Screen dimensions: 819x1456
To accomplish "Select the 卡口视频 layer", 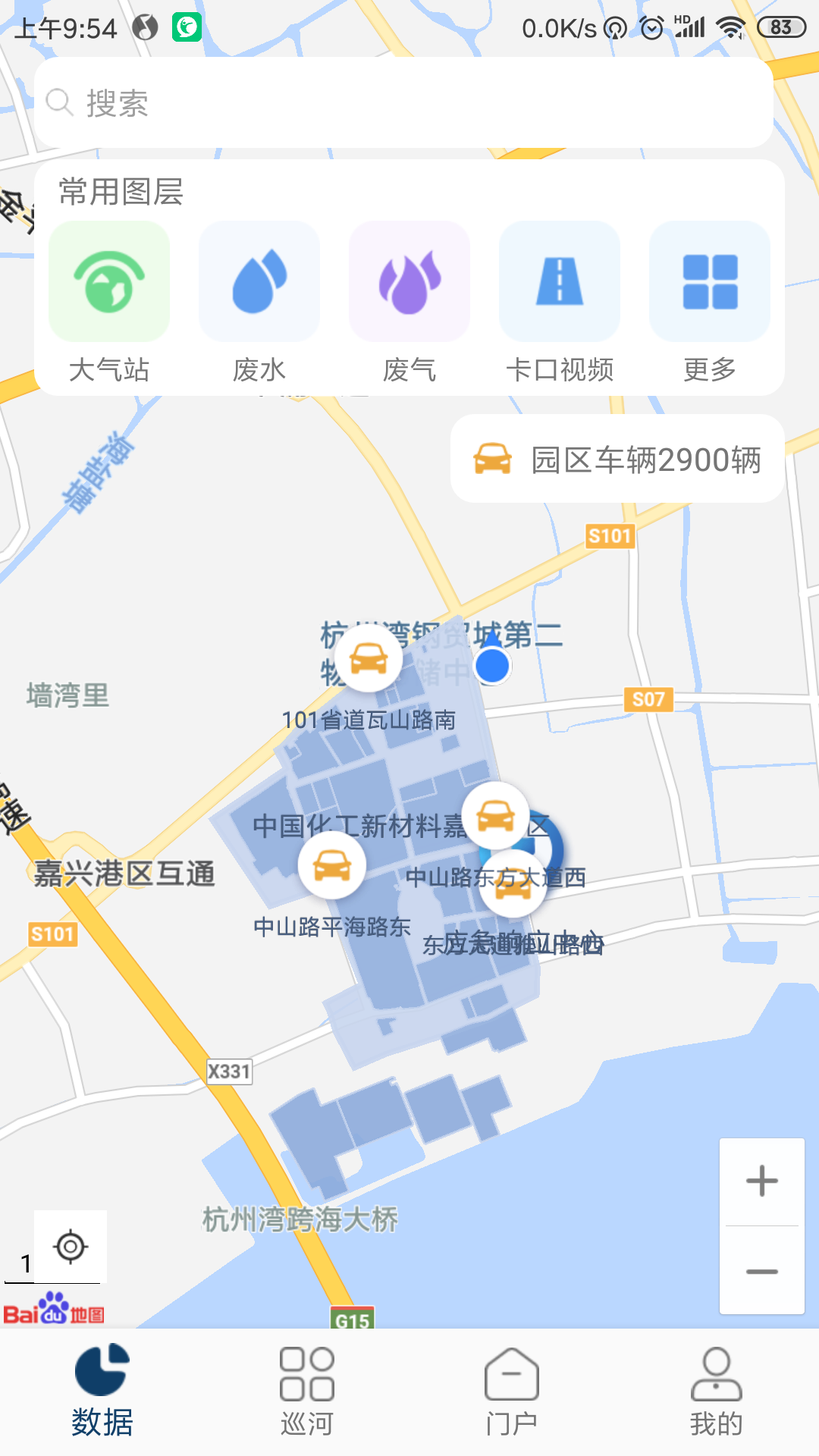I will pos(560,283).
